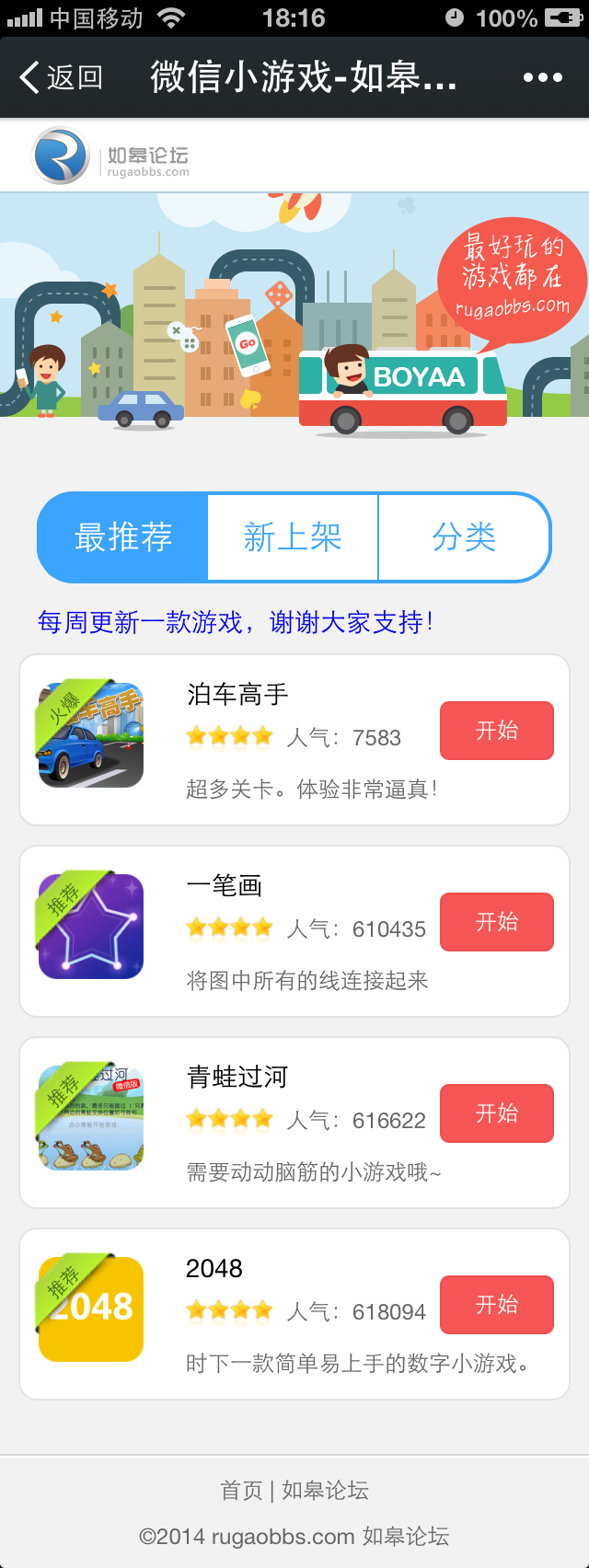Open the three-dot overflow menu
The image size is (589, 1568).
tap(542, 77)
